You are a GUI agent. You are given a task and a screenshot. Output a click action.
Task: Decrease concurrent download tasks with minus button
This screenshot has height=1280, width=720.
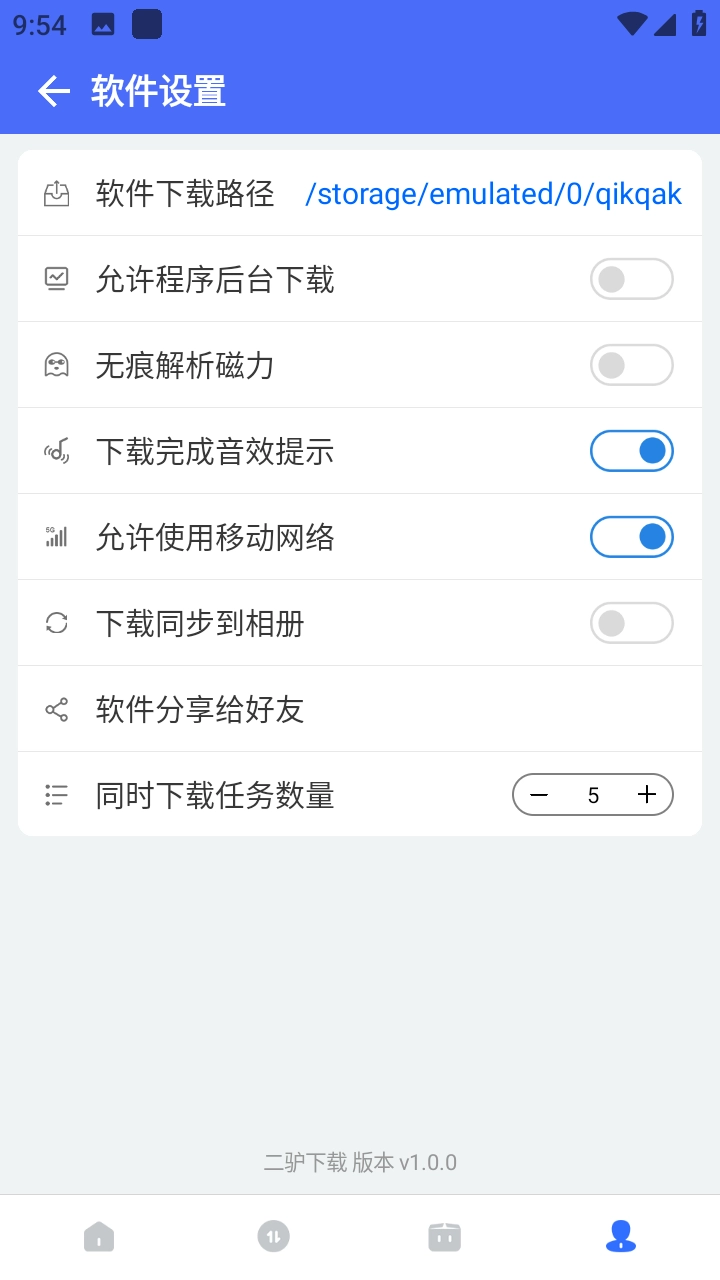[539, 795]
